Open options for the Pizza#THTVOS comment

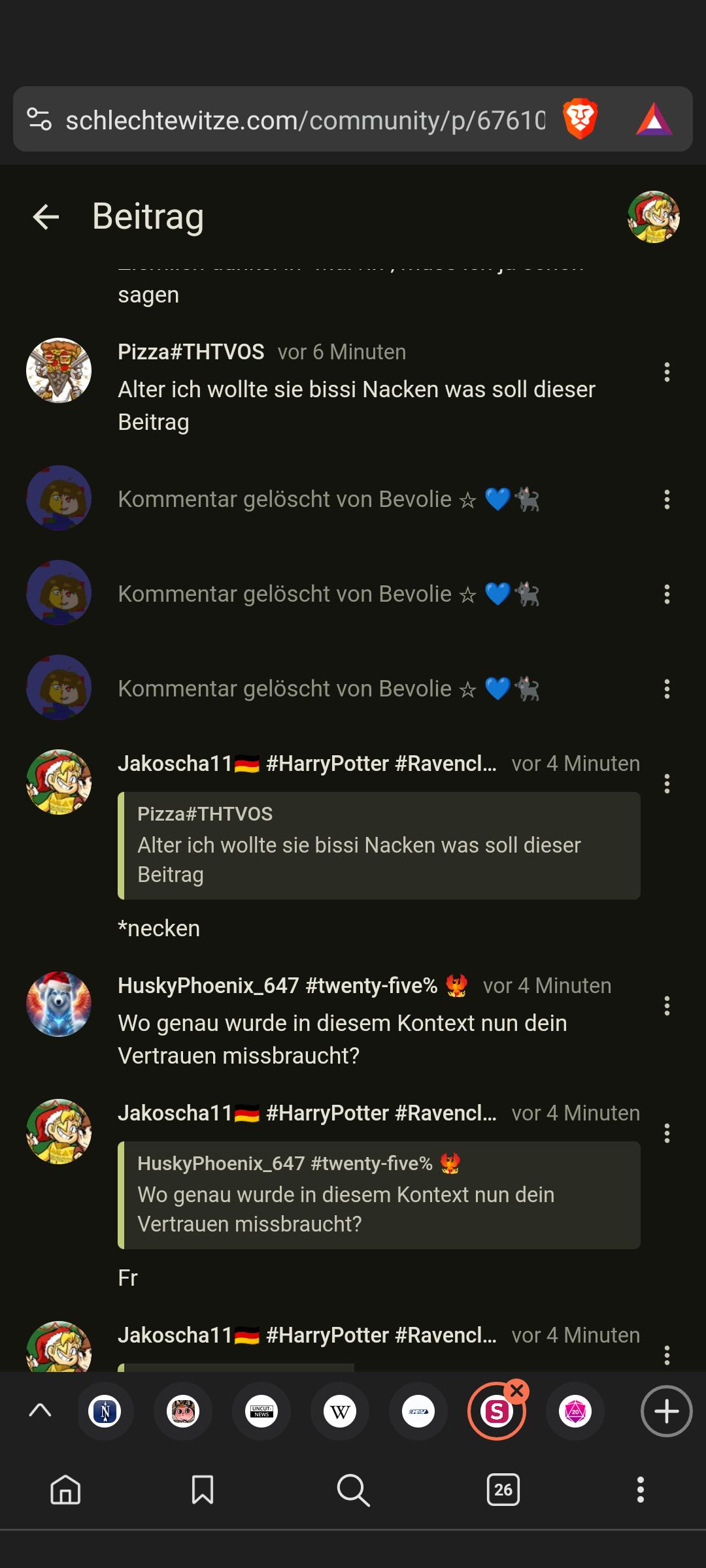[667, 372]
